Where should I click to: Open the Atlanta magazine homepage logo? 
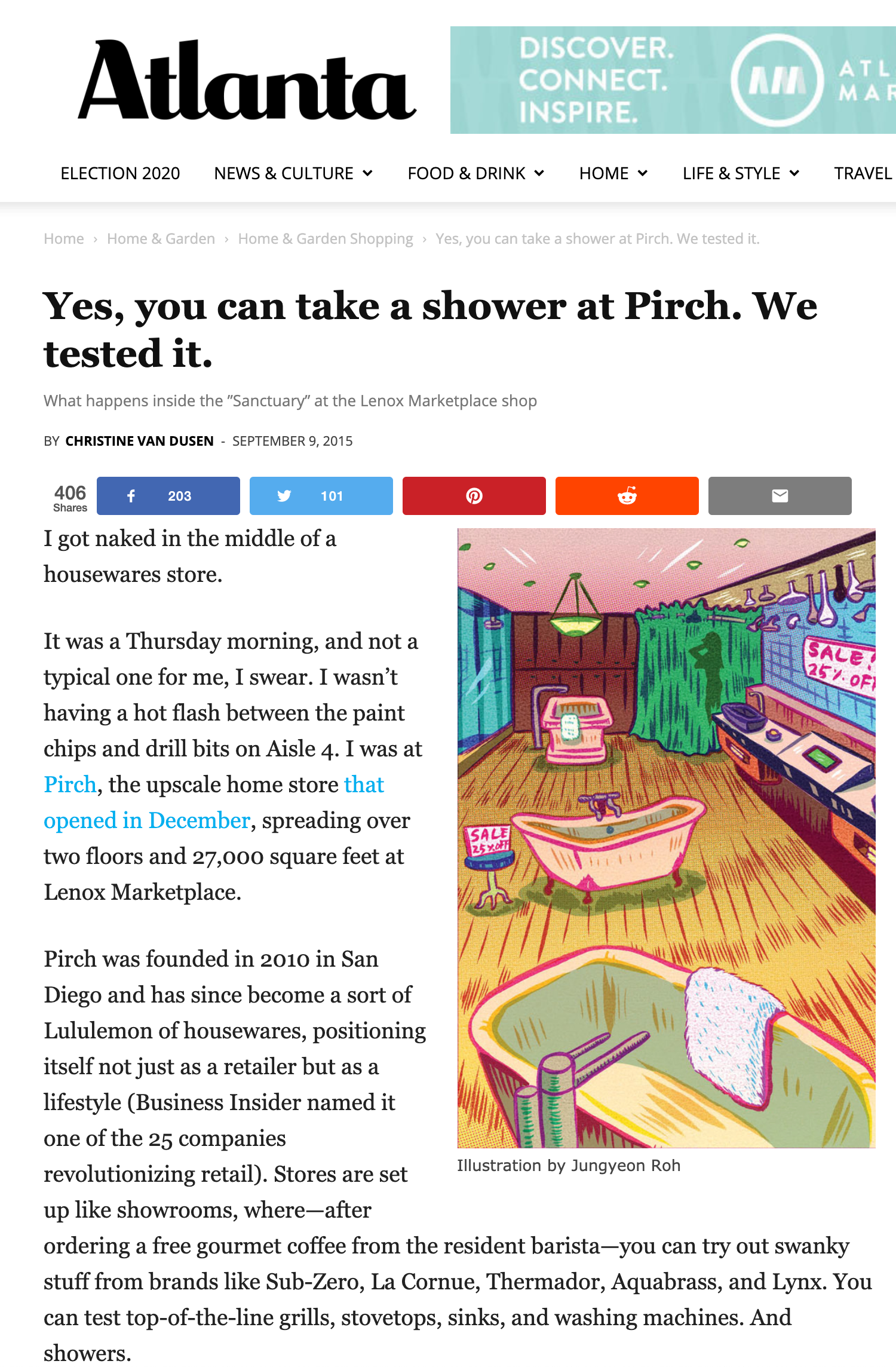coord(247,81)
